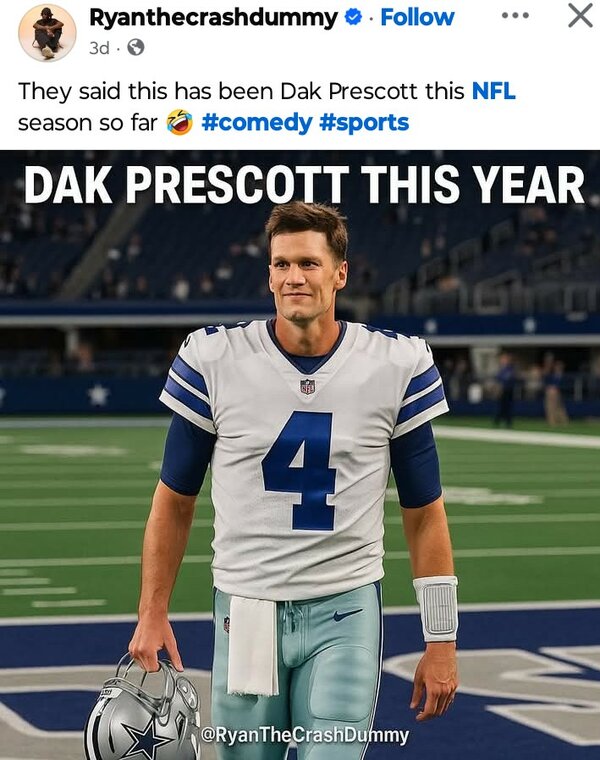Open Ryanthecrashdummy's profile picture
Screen dimensions: 600x760
coord(47,32)
